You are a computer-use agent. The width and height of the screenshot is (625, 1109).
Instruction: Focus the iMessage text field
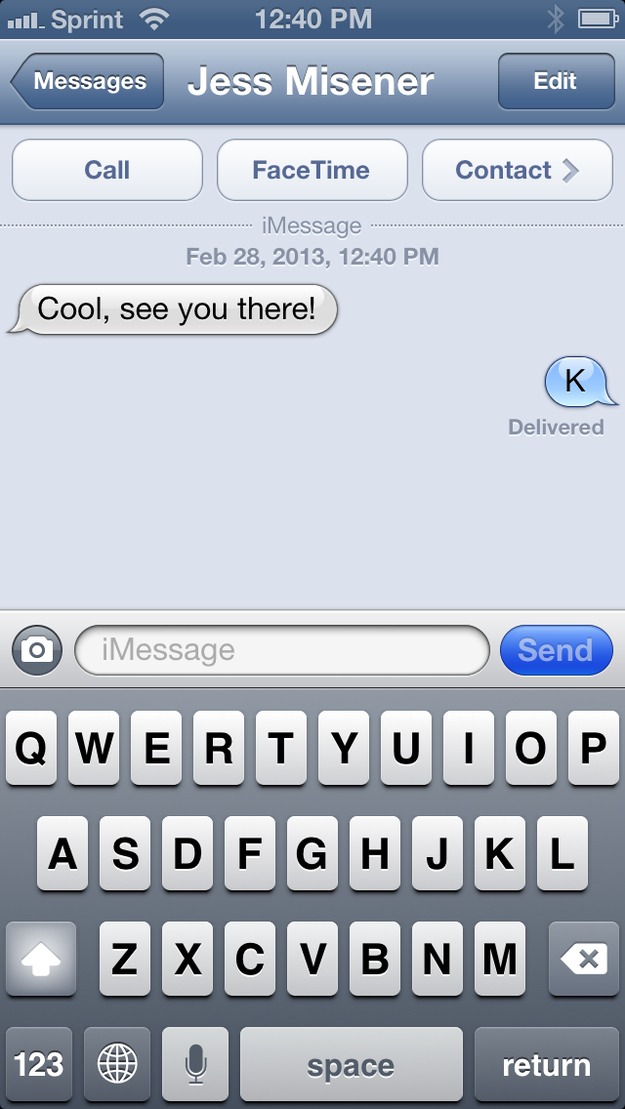282,650
